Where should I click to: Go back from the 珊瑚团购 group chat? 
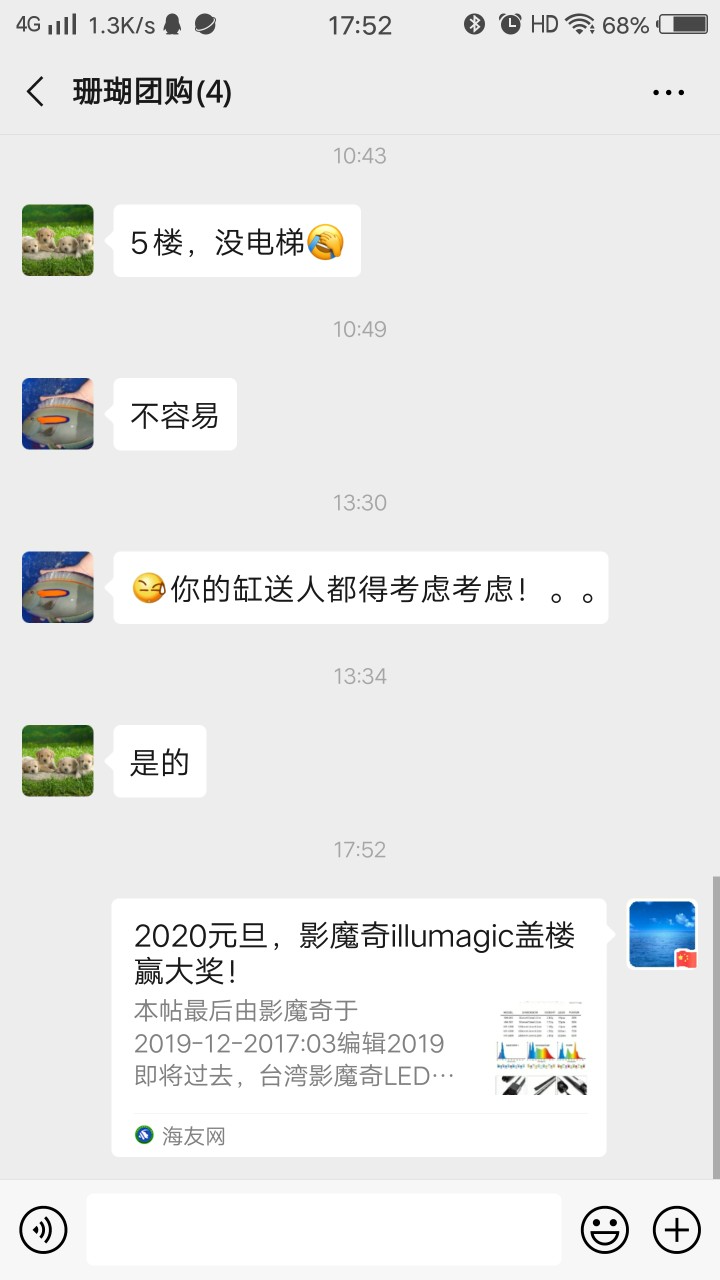tap(36, 92)
